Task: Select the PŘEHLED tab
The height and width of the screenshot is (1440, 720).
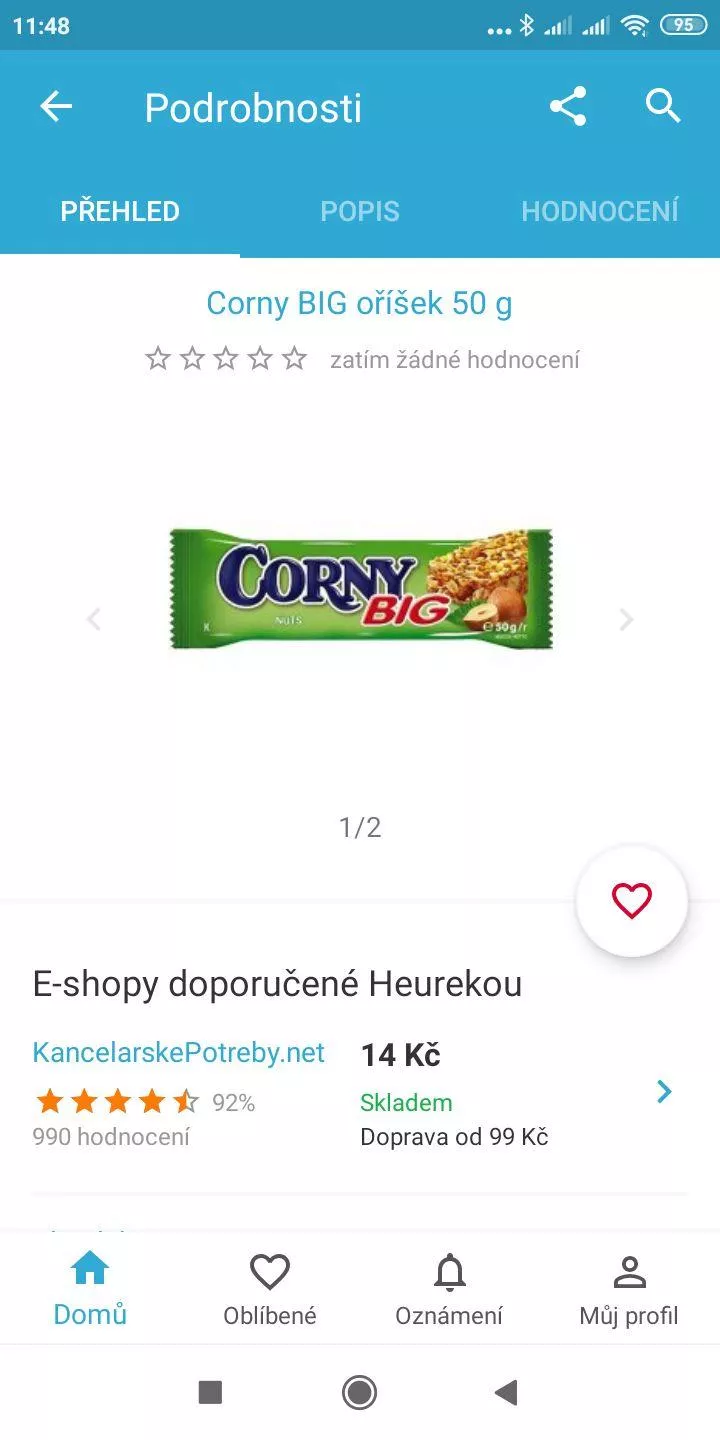Action: pos(120,211)
